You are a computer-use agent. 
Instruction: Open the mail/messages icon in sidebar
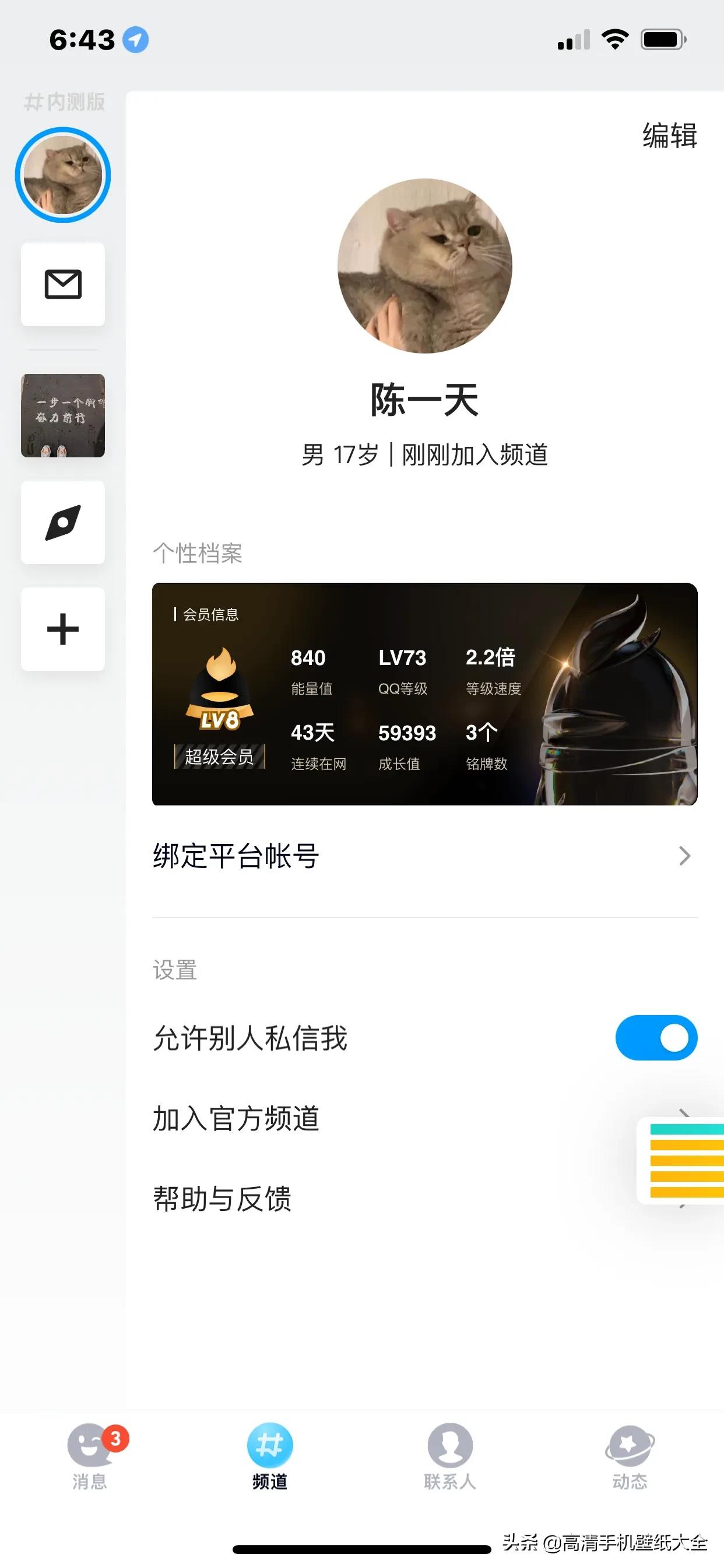[63, 285]
